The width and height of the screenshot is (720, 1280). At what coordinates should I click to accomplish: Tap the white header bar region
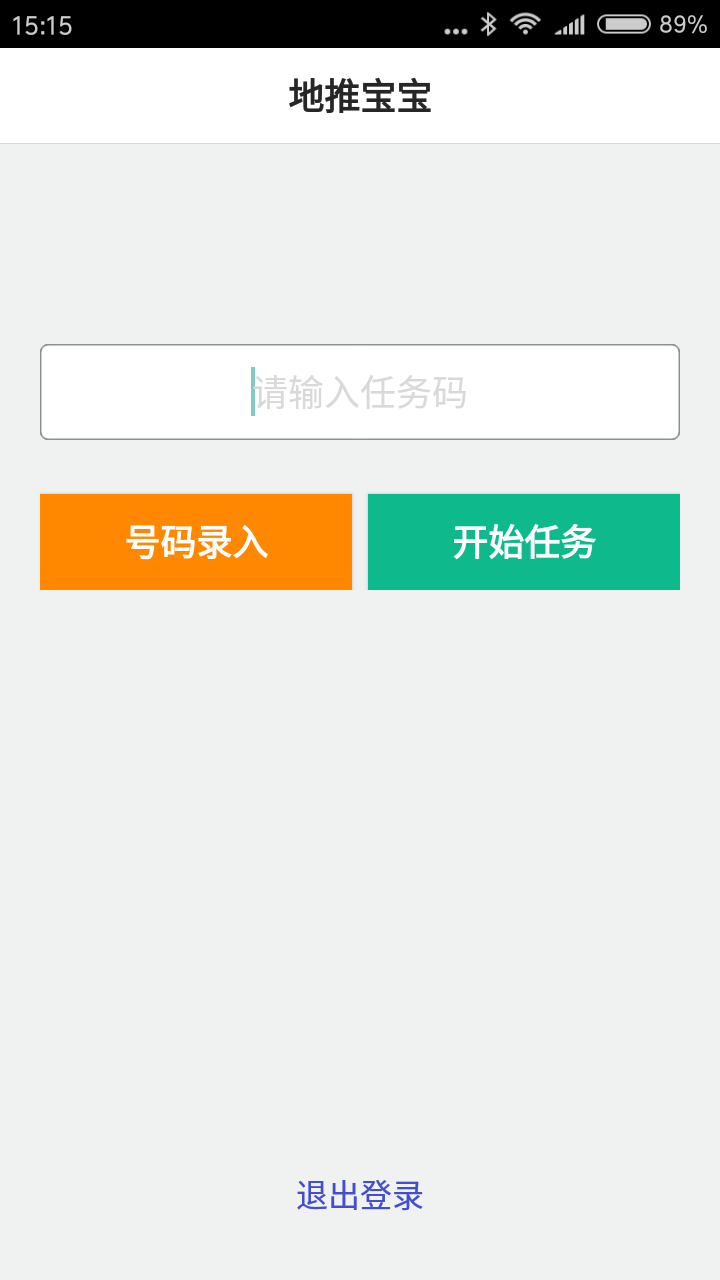[x=360, y=95]
